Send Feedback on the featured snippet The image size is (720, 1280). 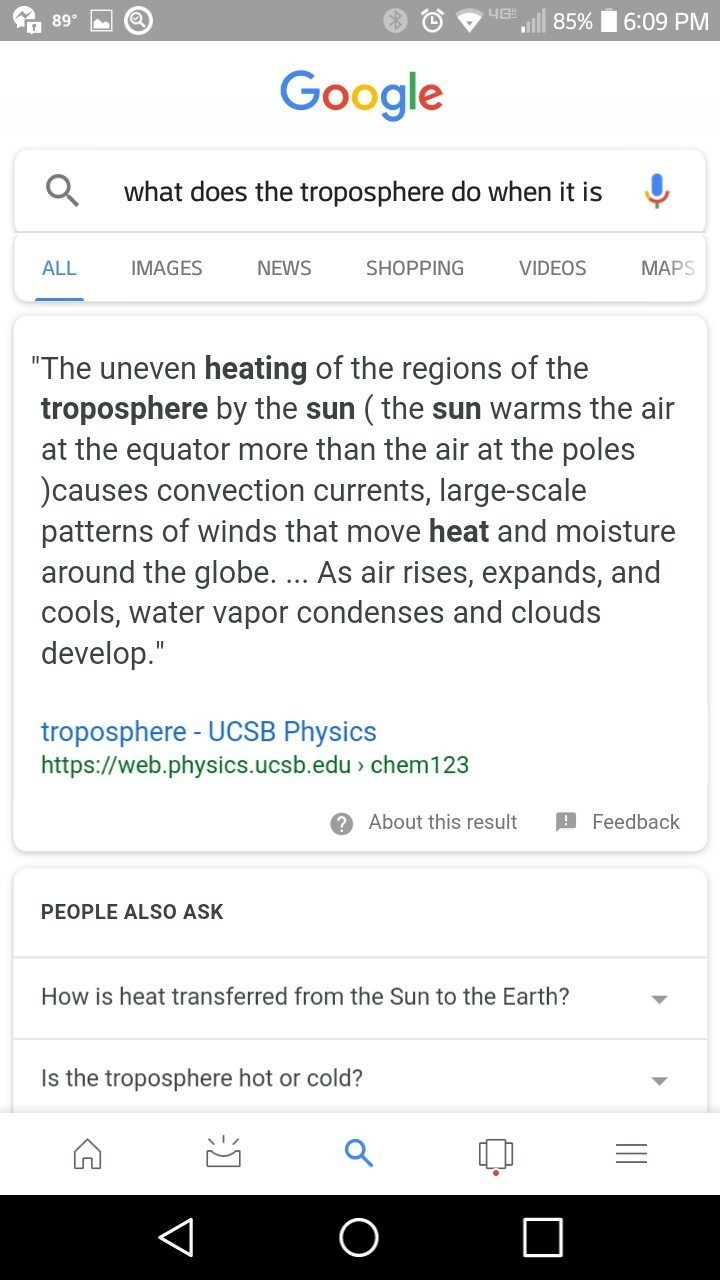(x=617, y=822)
